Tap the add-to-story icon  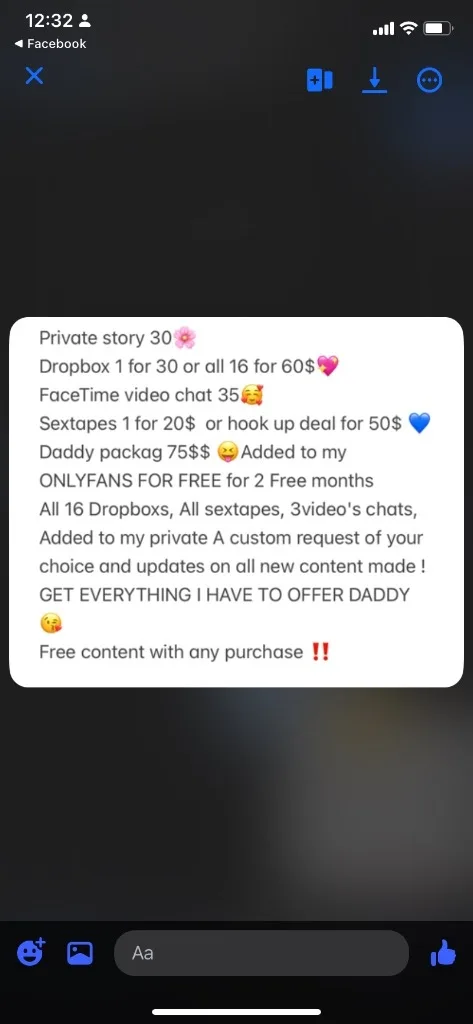tap(320, 80)
